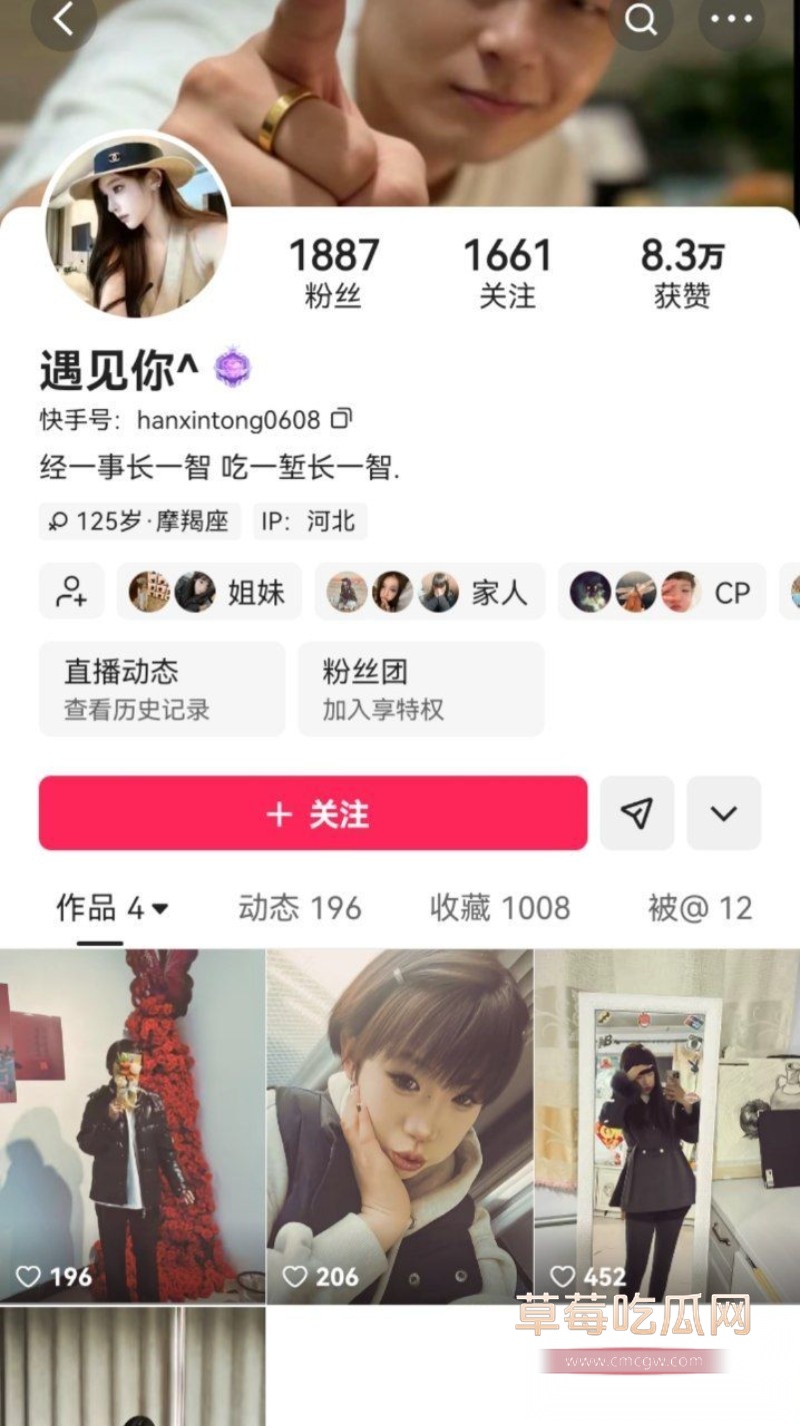This screenshot has height=1426, width=800.
Task: Open the add friend icon
Action: click(x=71, y=592)
